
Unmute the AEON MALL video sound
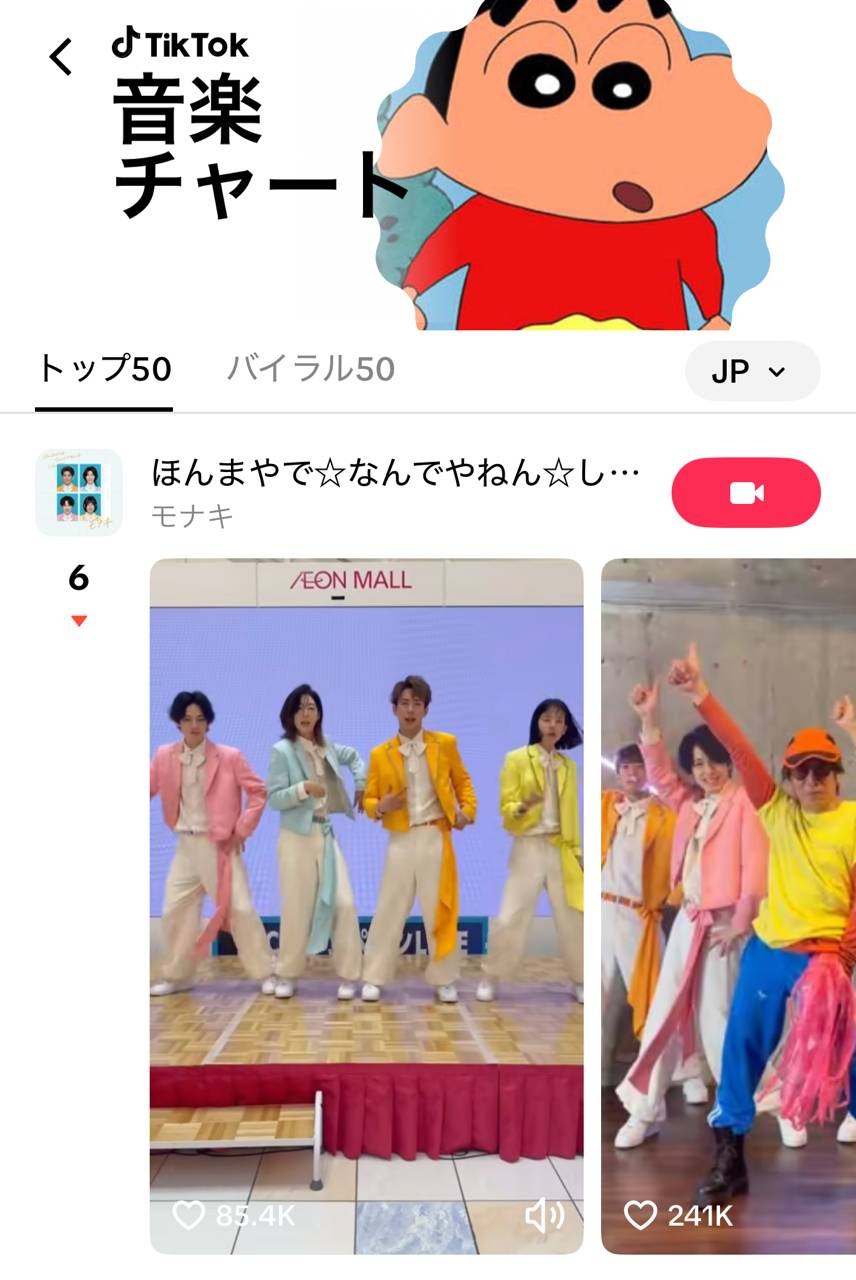point(545,1215)
